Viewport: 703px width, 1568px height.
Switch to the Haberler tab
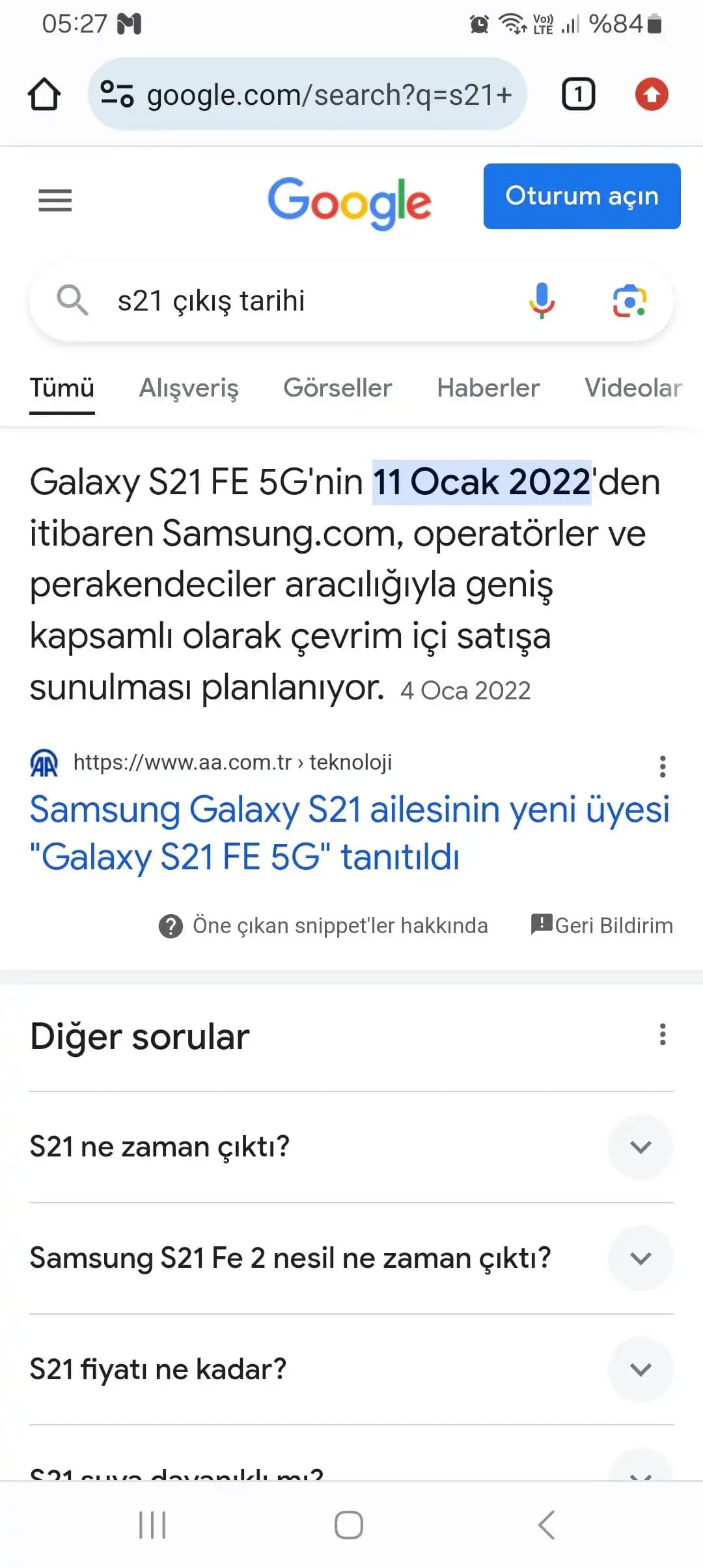pyautogui.click(x=488, y=388)
